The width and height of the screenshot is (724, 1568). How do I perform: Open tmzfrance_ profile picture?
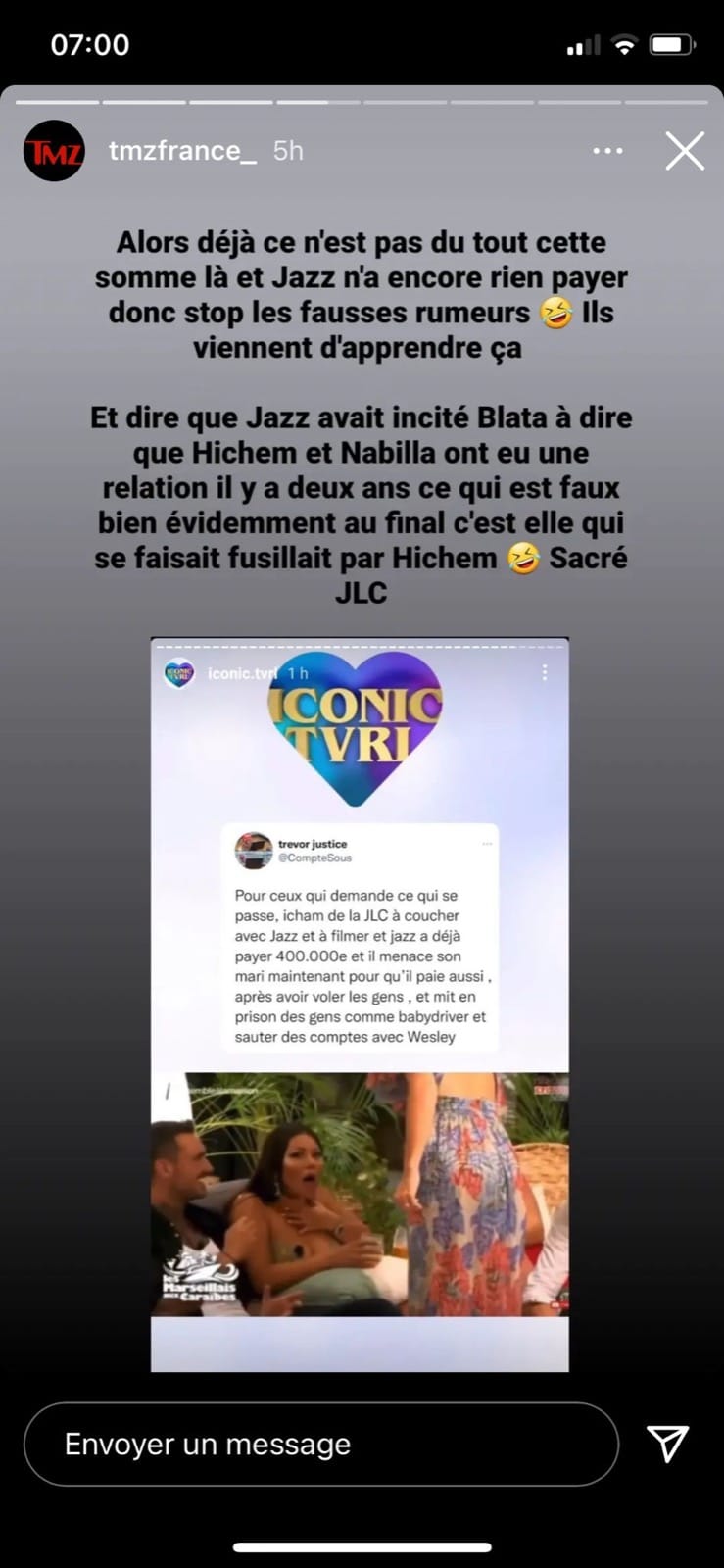(54, 151)
